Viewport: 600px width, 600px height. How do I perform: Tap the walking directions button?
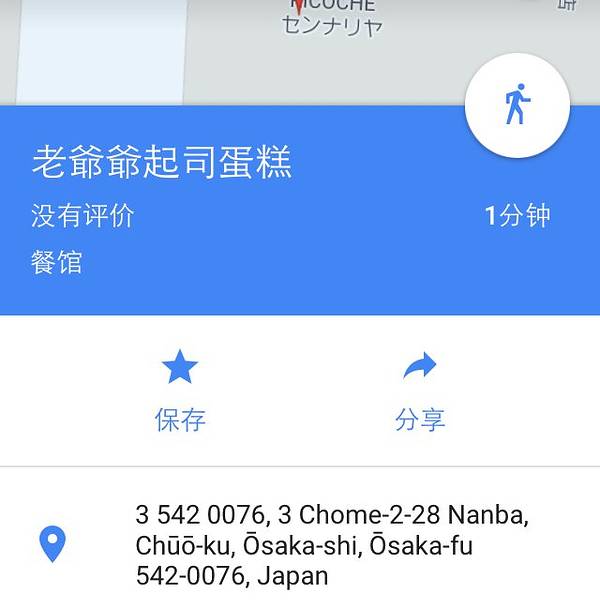(517, 105)
